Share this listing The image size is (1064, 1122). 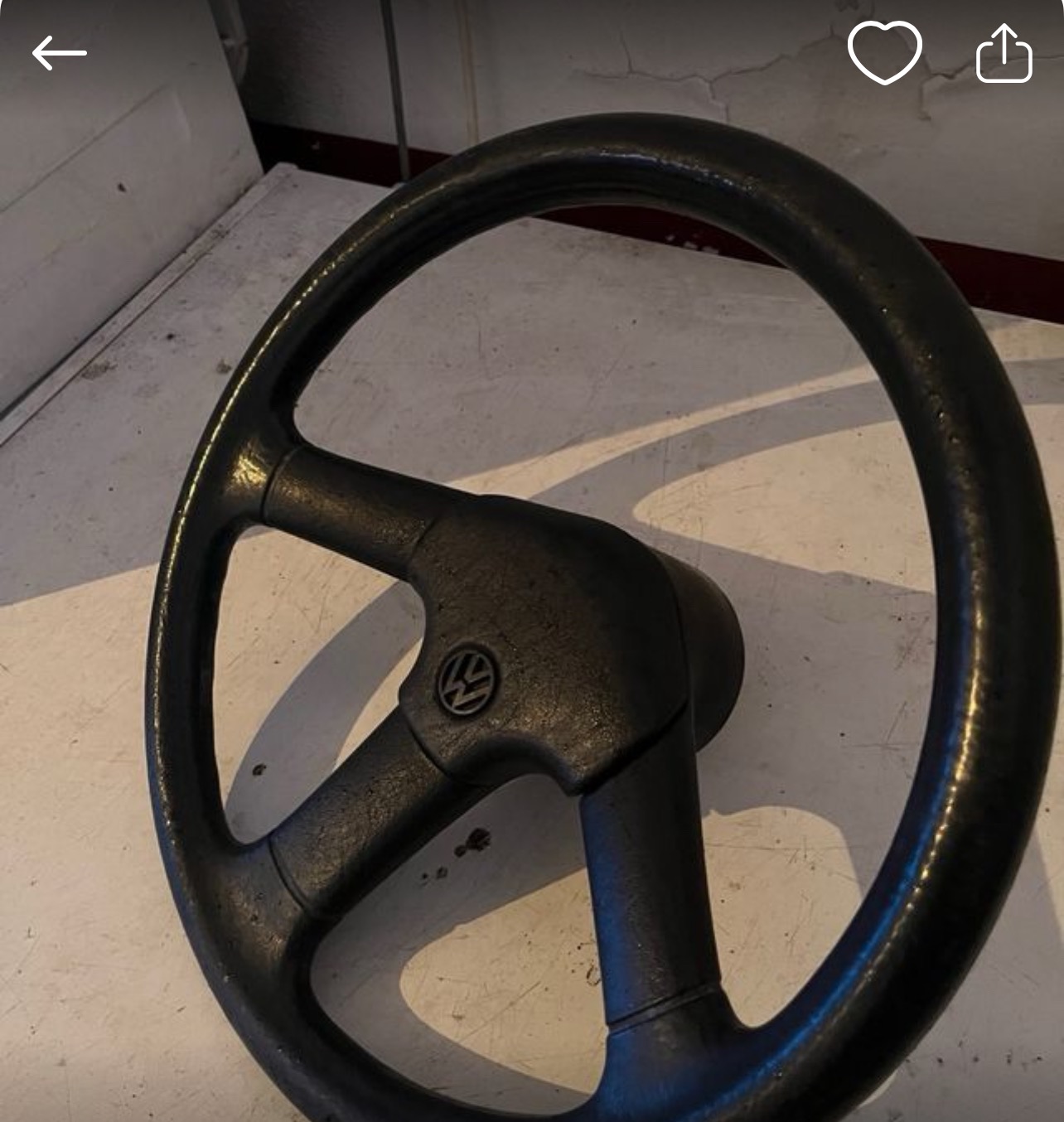click(x=1004, y=54)
